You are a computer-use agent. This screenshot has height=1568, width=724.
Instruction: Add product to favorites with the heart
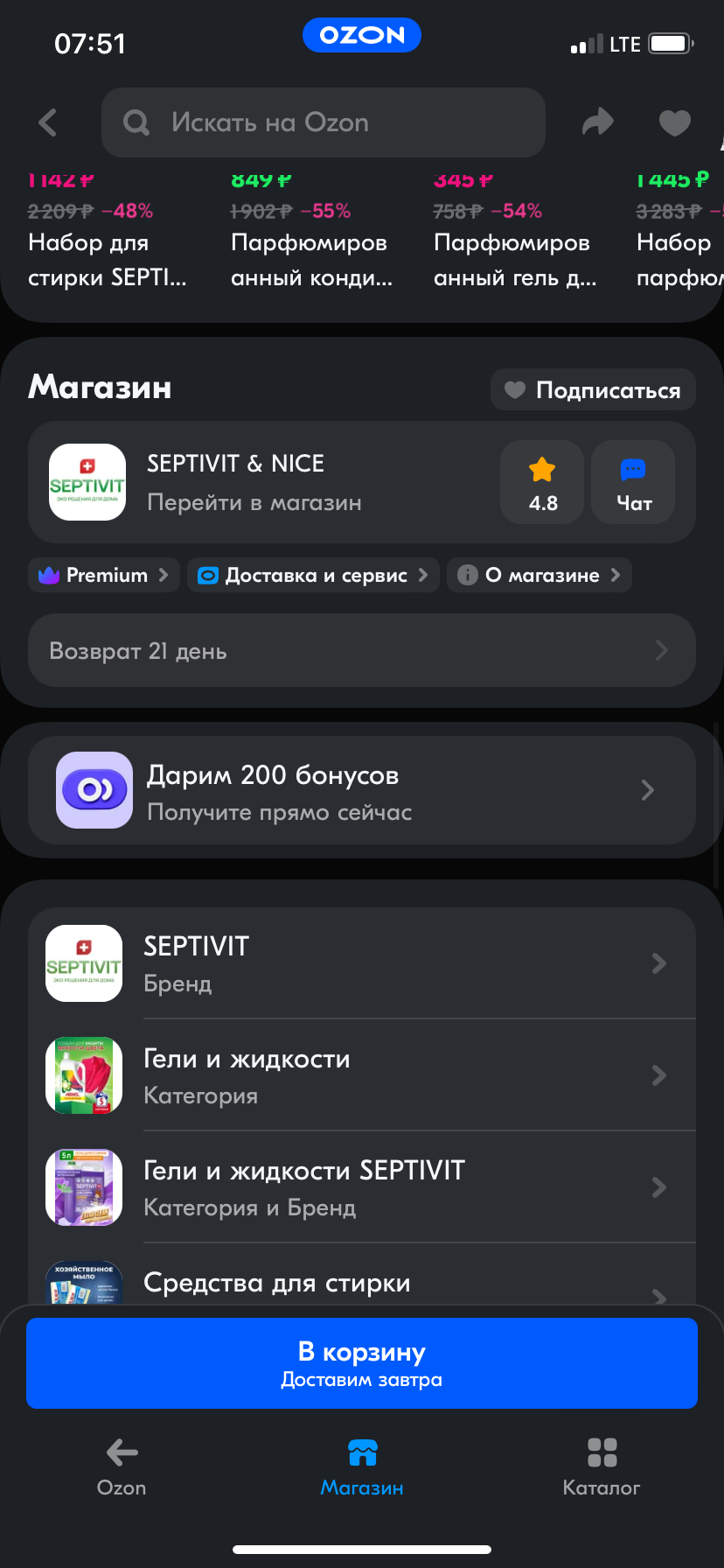pyautogui.click(x=674, y=122)
